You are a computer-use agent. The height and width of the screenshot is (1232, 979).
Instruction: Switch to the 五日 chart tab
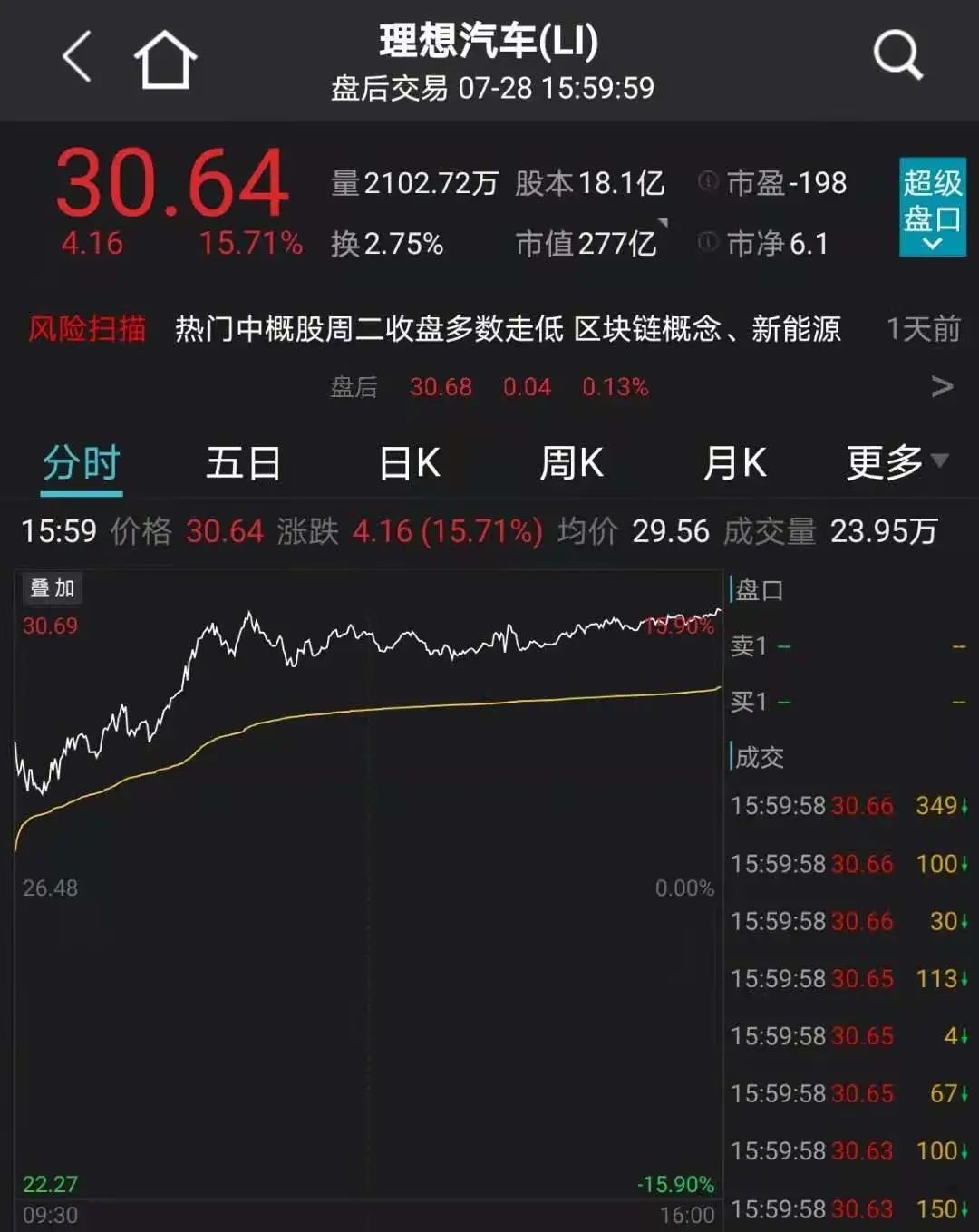tap(243, 463)
